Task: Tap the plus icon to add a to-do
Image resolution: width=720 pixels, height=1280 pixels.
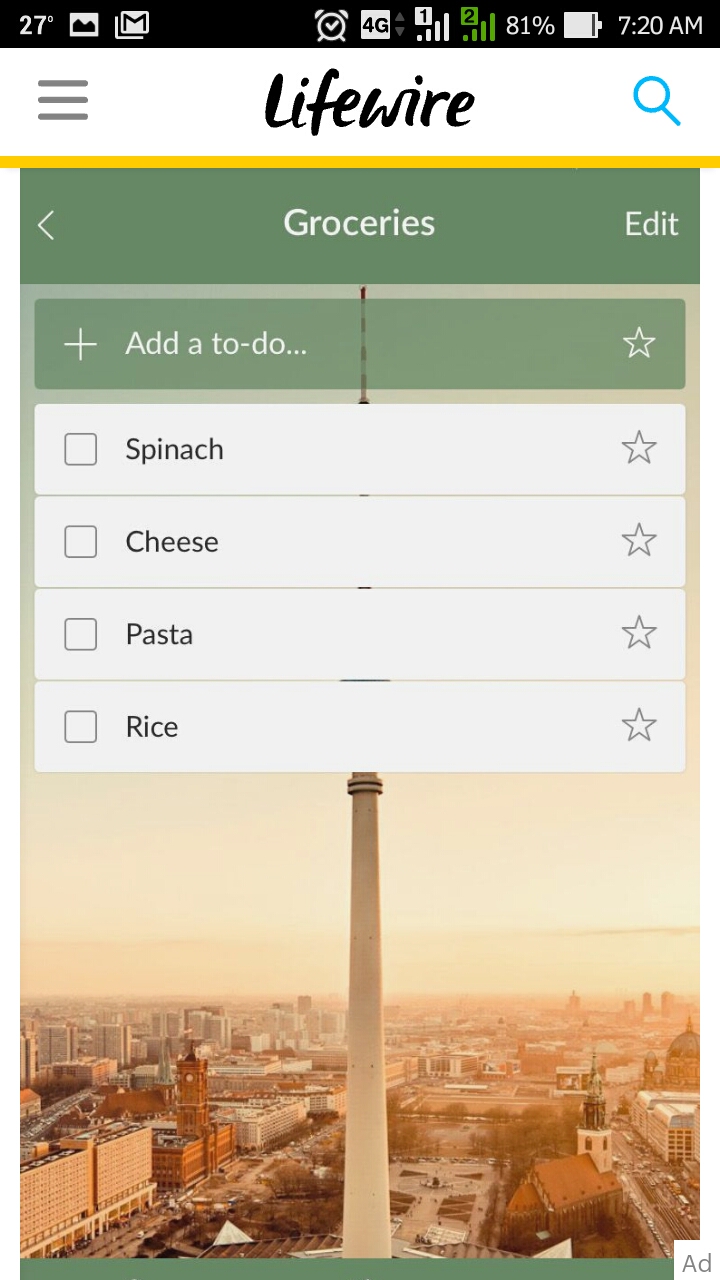Action: 79,343
